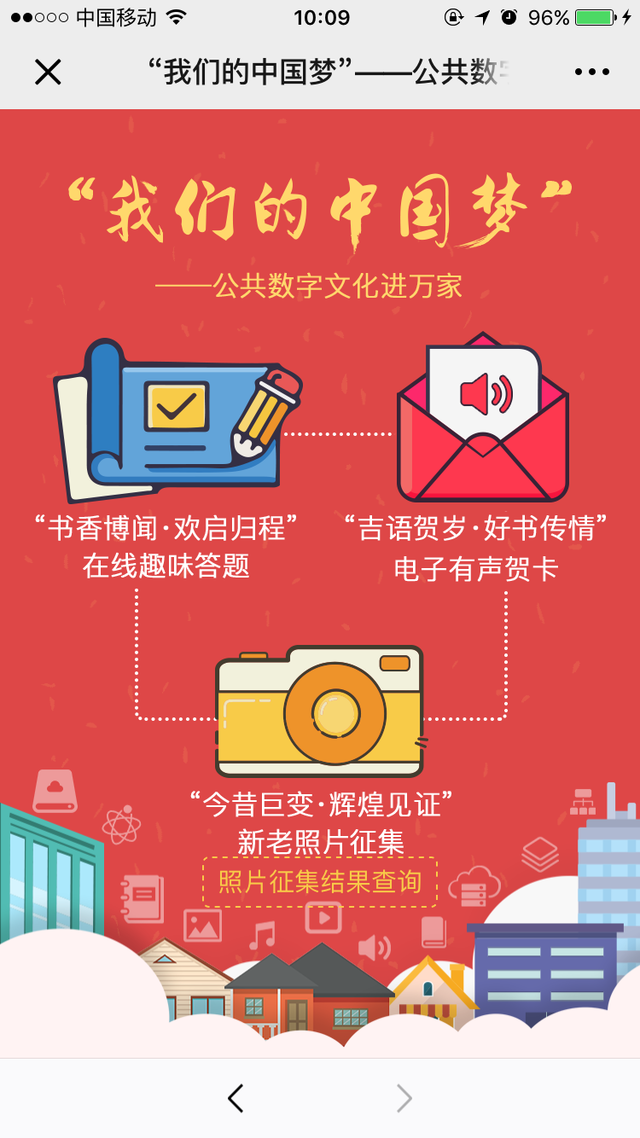640x1138 pixels.
Task: Tap 照片征集结果查询 button
Action: (320, 882)
